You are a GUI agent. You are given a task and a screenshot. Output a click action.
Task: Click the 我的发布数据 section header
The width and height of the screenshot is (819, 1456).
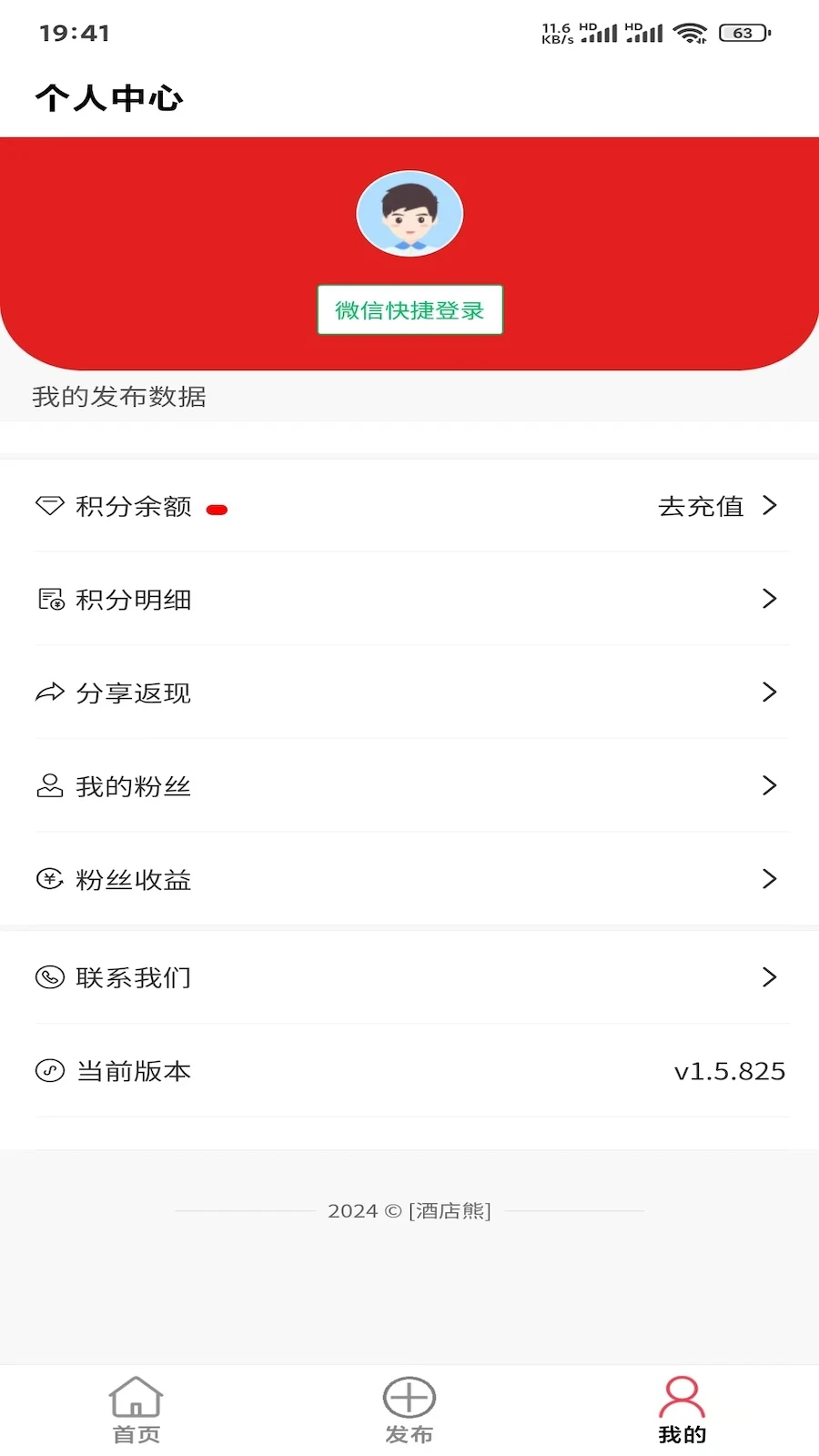(x=118, y=397)
